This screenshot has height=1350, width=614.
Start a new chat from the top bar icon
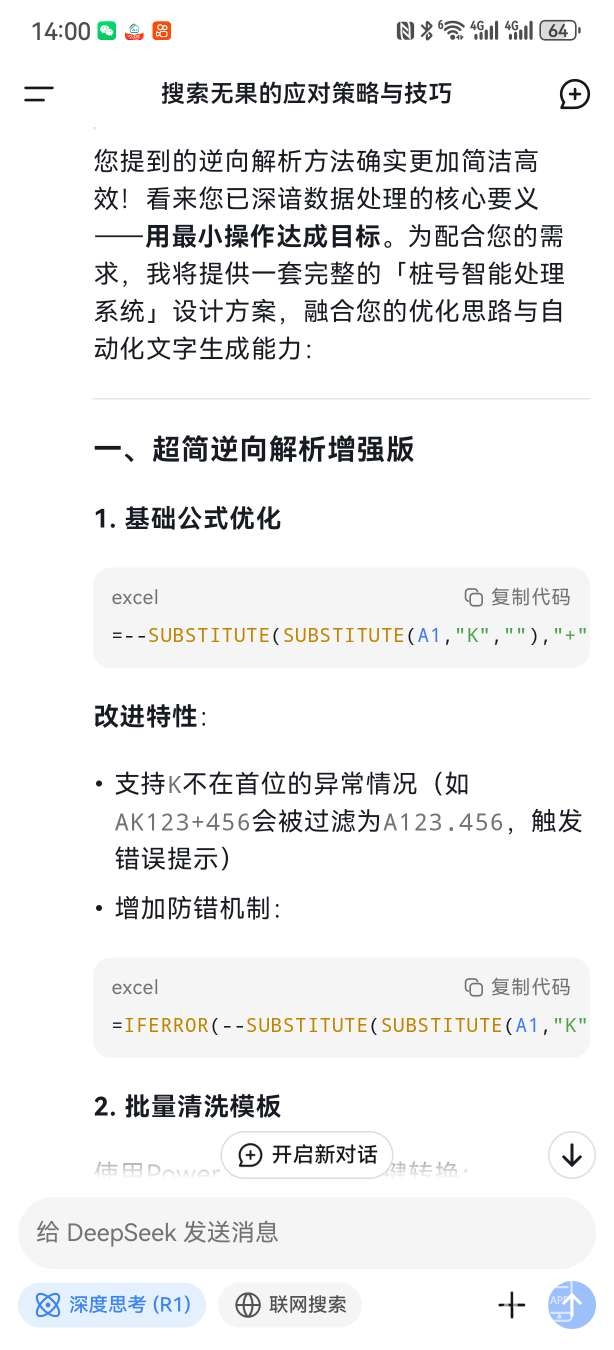click(574, 94)
